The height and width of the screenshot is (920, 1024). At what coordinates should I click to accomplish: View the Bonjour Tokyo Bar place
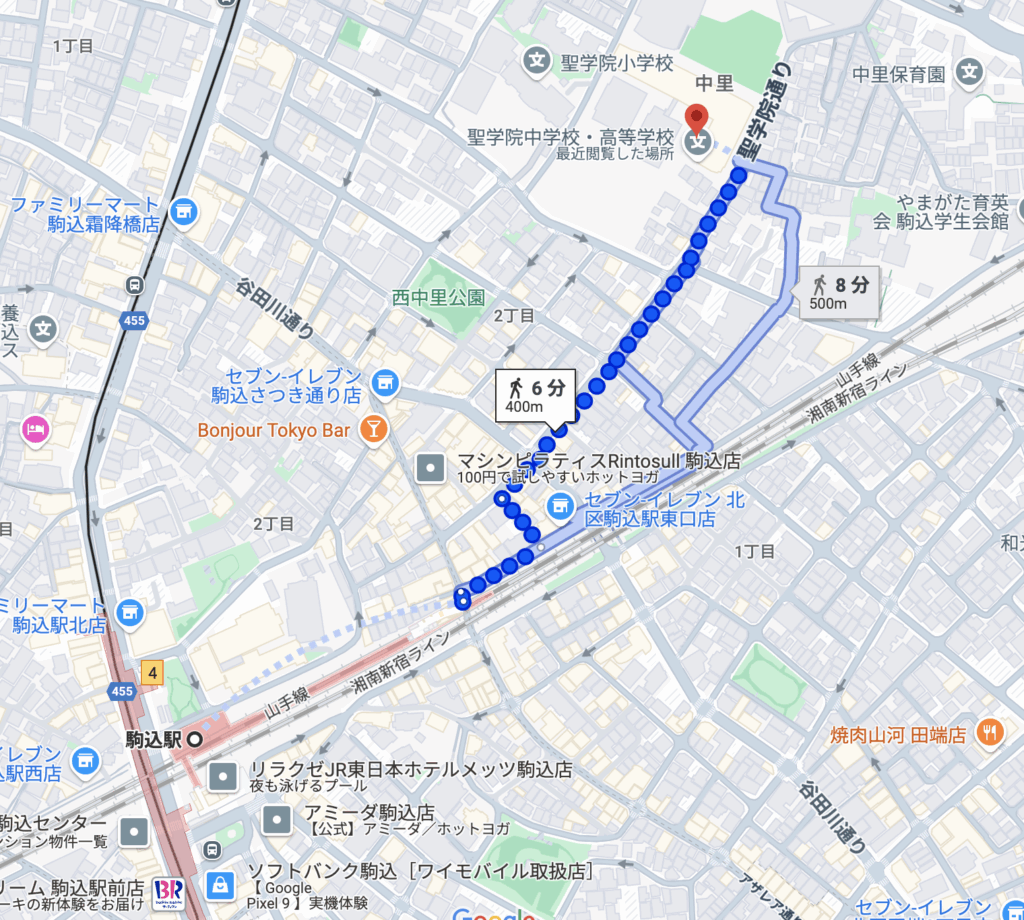(375, 429)
